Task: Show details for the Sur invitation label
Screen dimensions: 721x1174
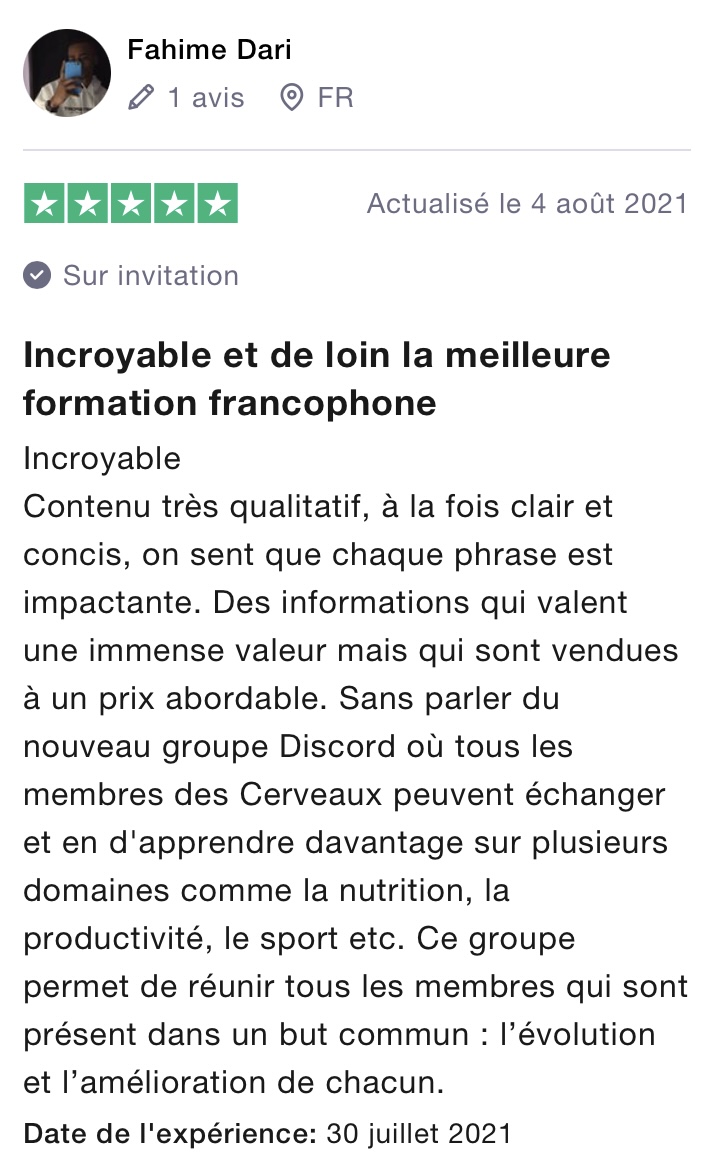Action: [x=131, y=276]
